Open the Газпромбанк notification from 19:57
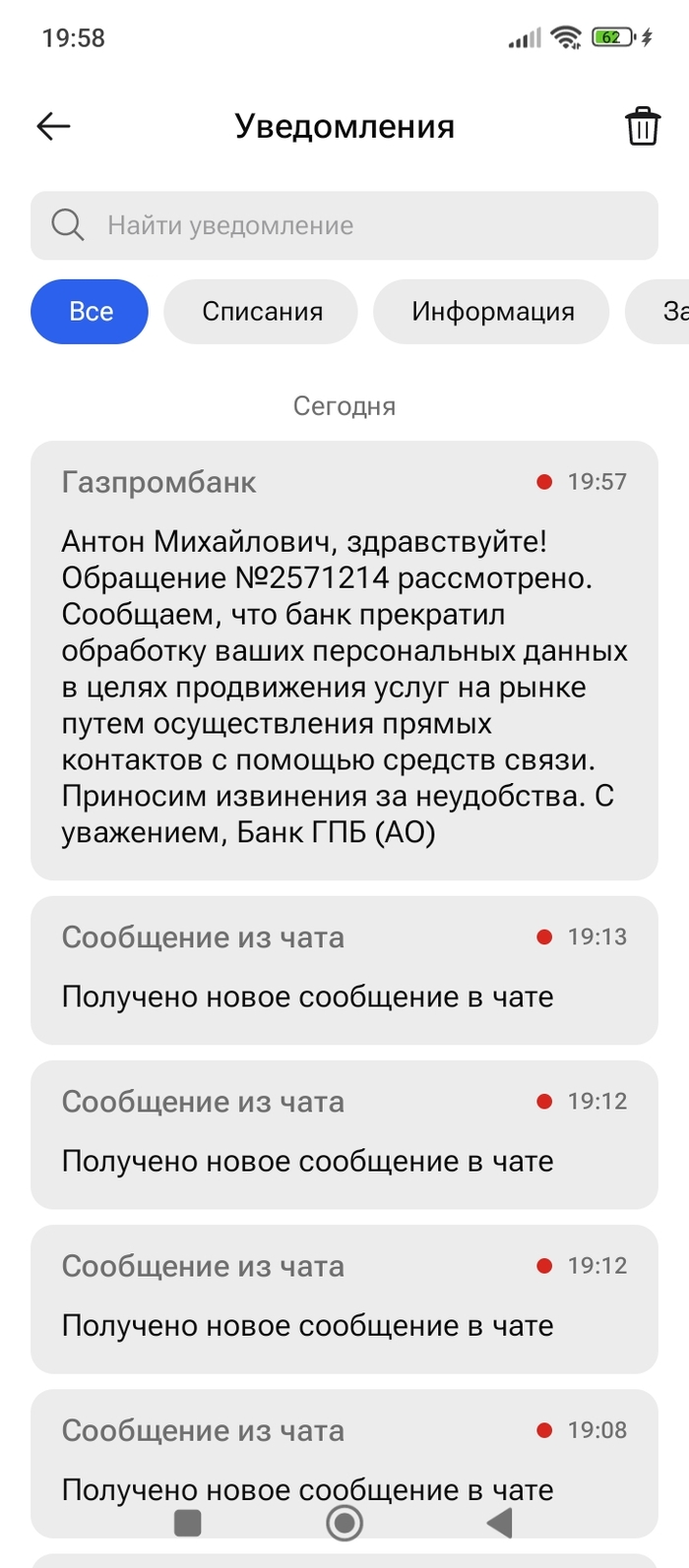Viewport: 689px width, 1568px height. click(x=344, y=659)
